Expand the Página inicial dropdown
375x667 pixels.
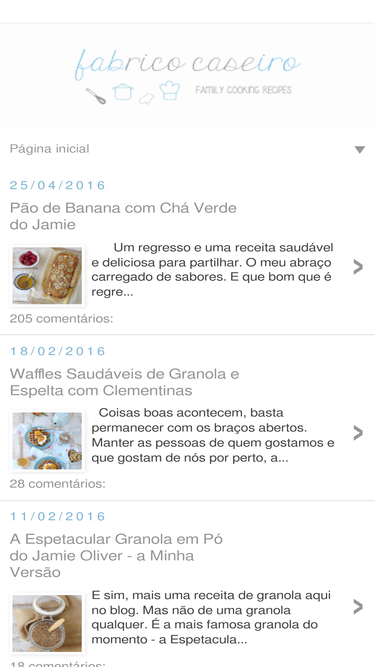(x=359, y=149)
